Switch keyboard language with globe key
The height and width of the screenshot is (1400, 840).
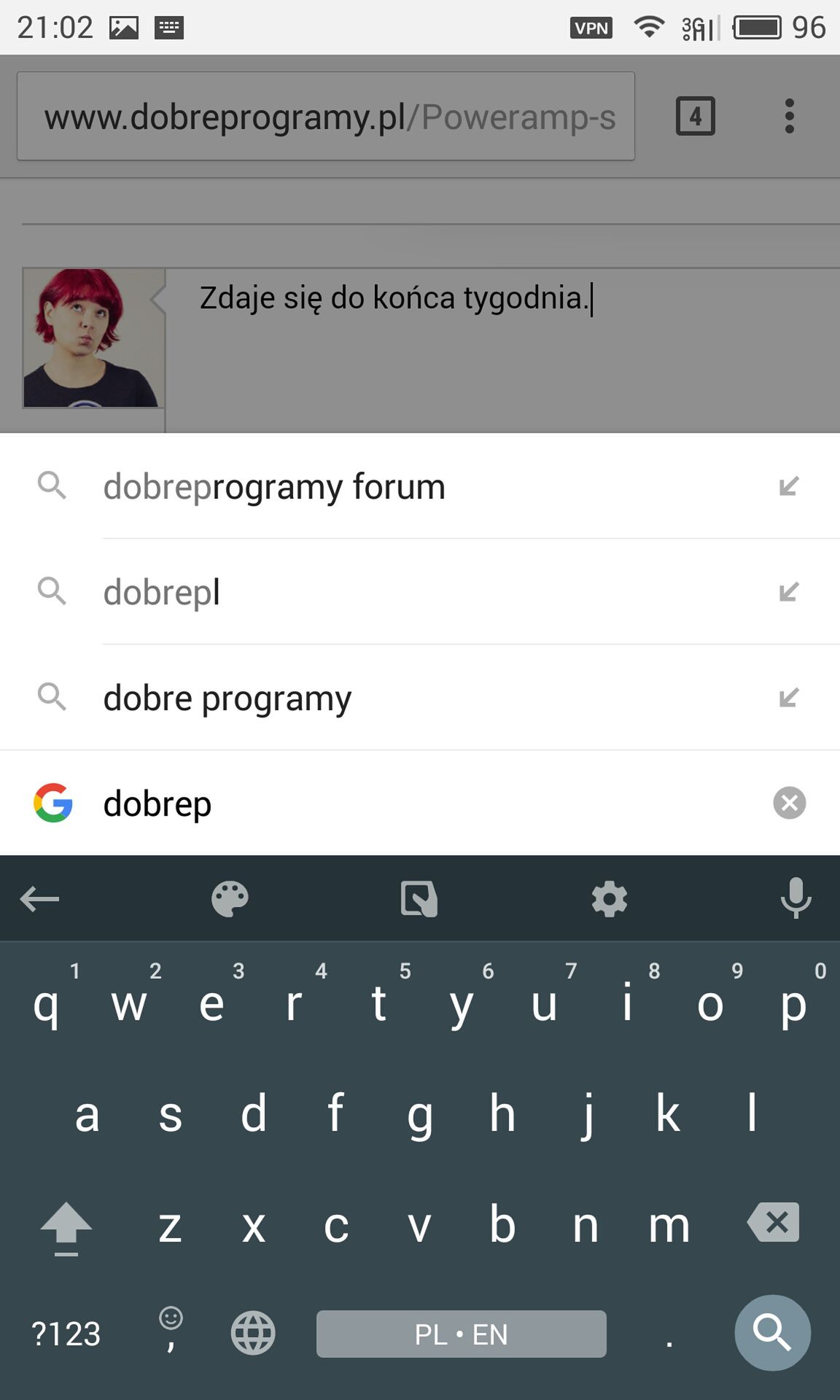(x=253, y=1333)
